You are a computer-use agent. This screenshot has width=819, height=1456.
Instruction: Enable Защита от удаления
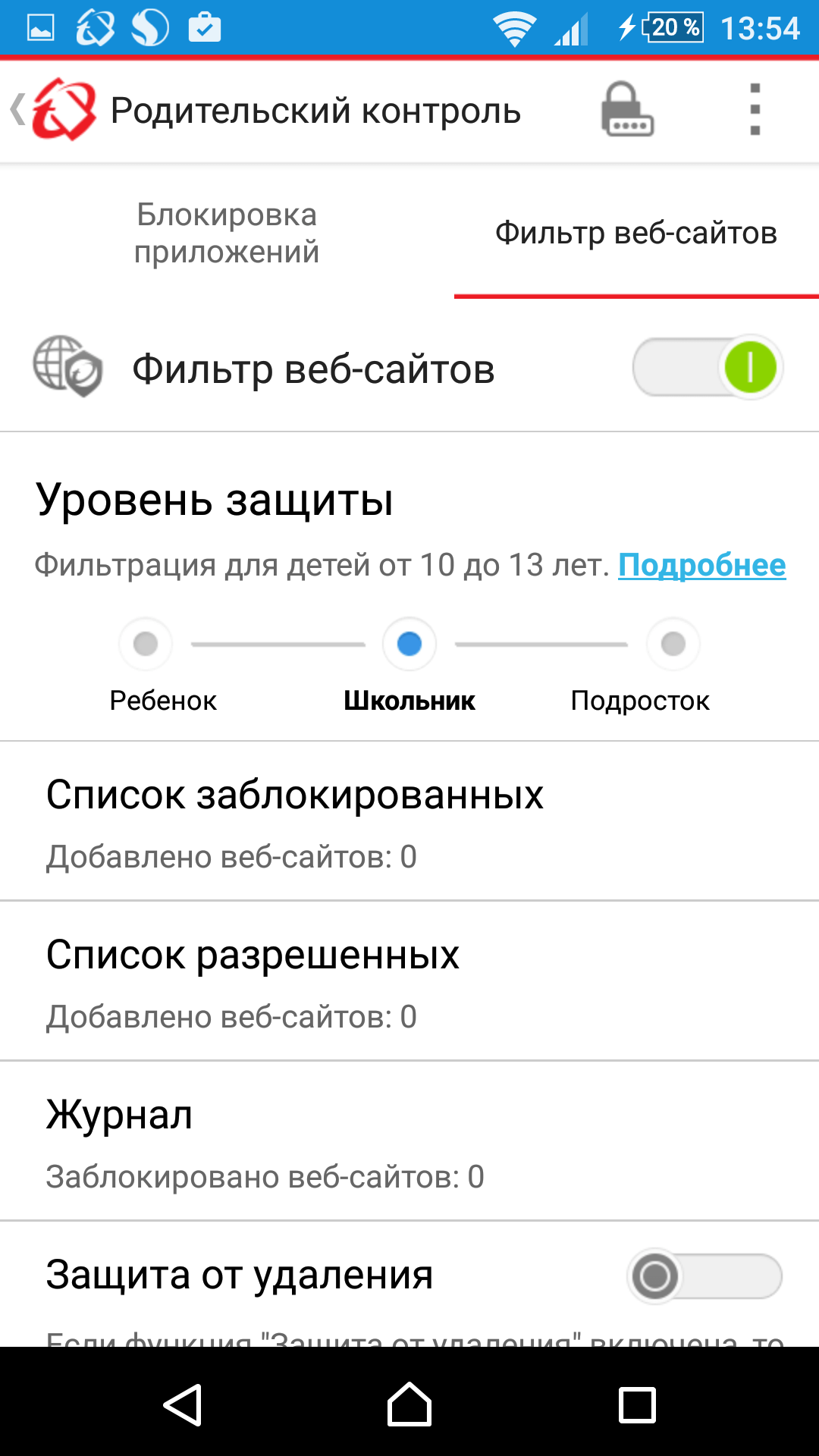pyautogui.click(x=704, y=1276)
